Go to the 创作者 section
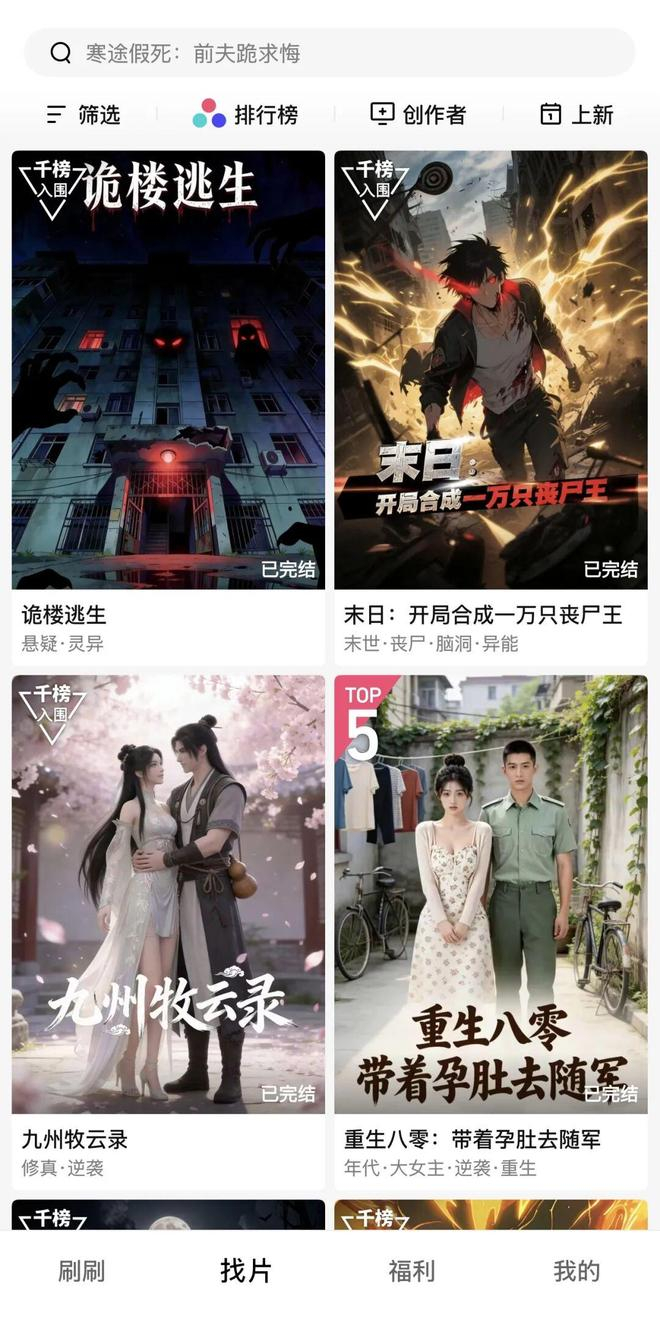660x1322 pixels. click(x=418, y=114)
